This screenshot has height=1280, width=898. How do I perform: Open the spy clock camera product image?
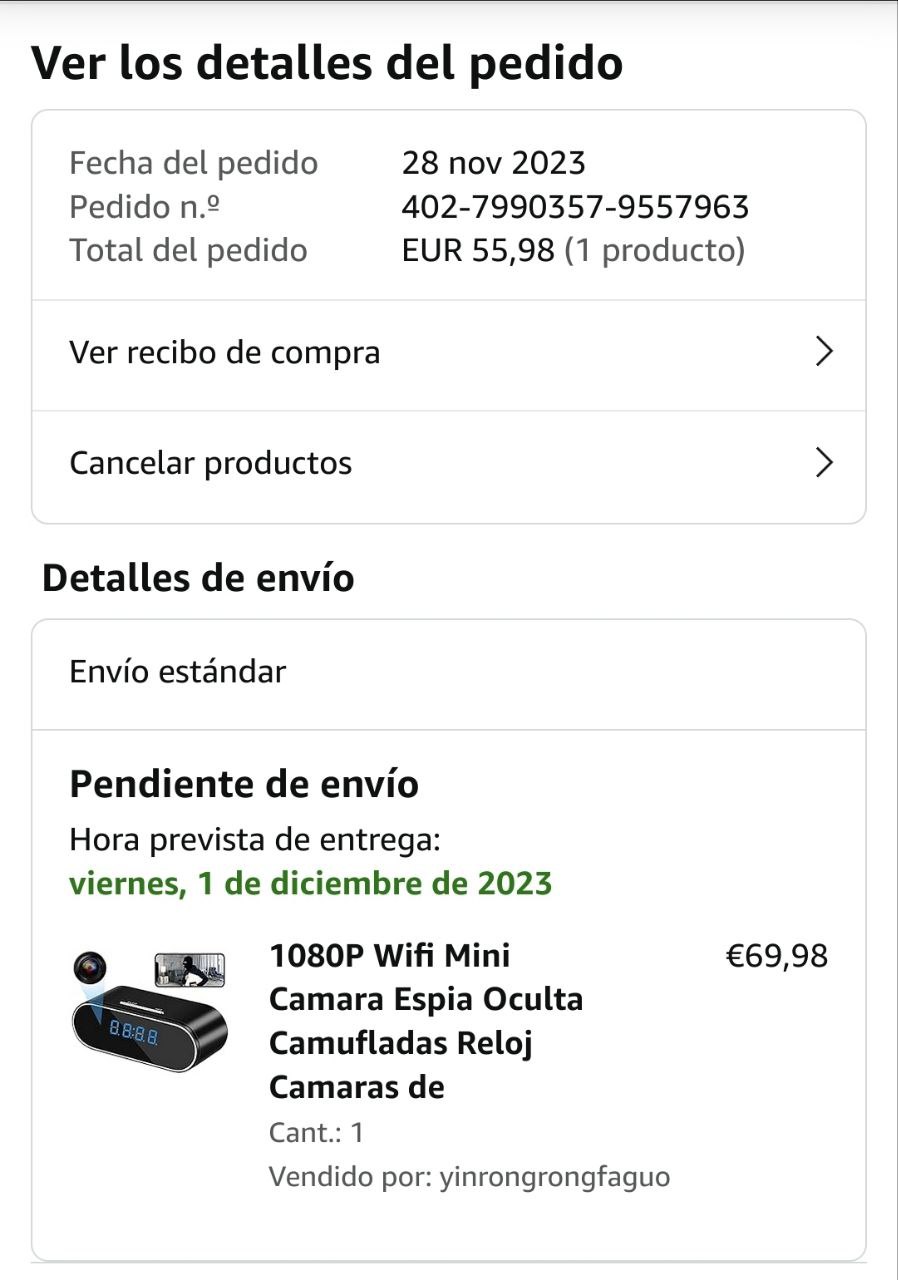(150, 1010)
